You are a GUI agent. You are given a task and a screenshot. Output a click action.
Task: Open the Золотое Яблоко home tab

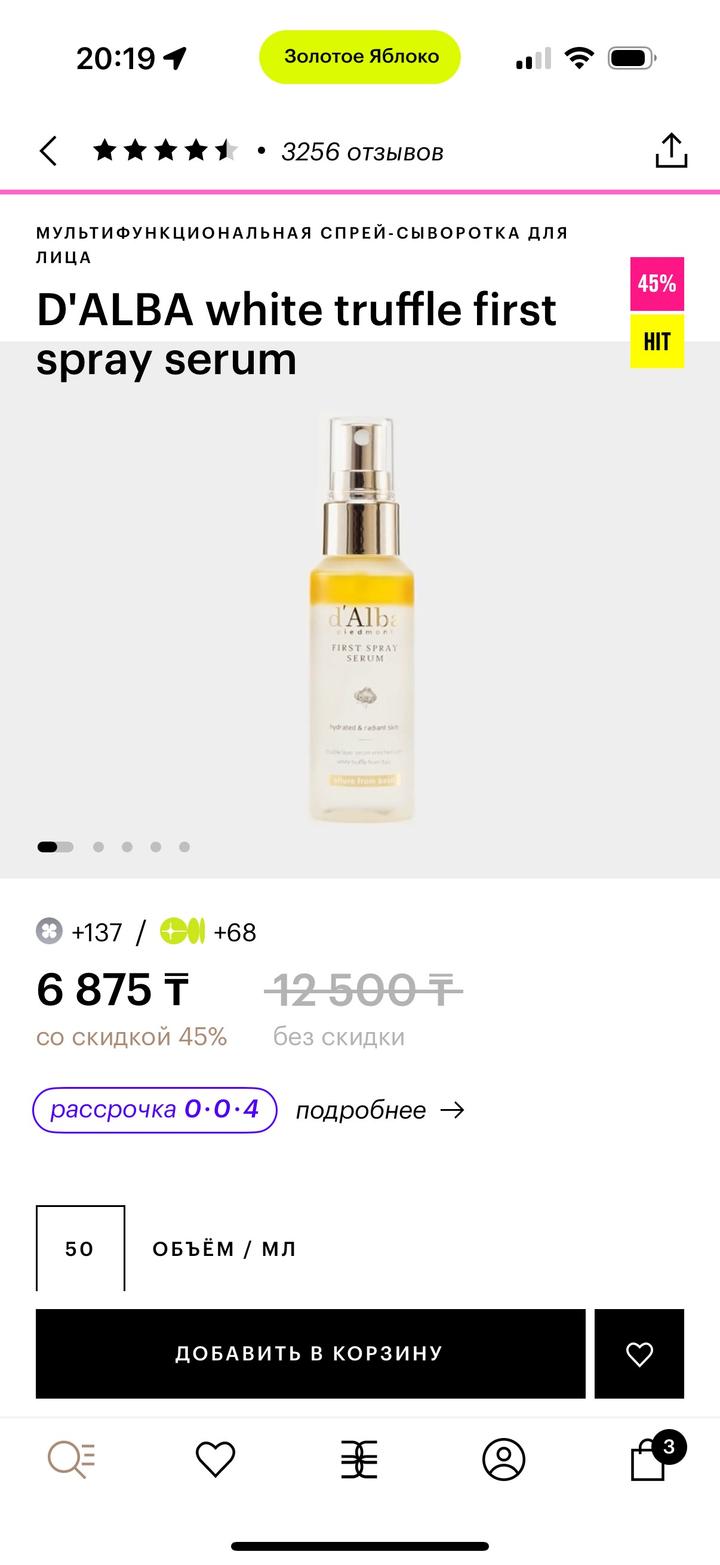pos(359,1459)
